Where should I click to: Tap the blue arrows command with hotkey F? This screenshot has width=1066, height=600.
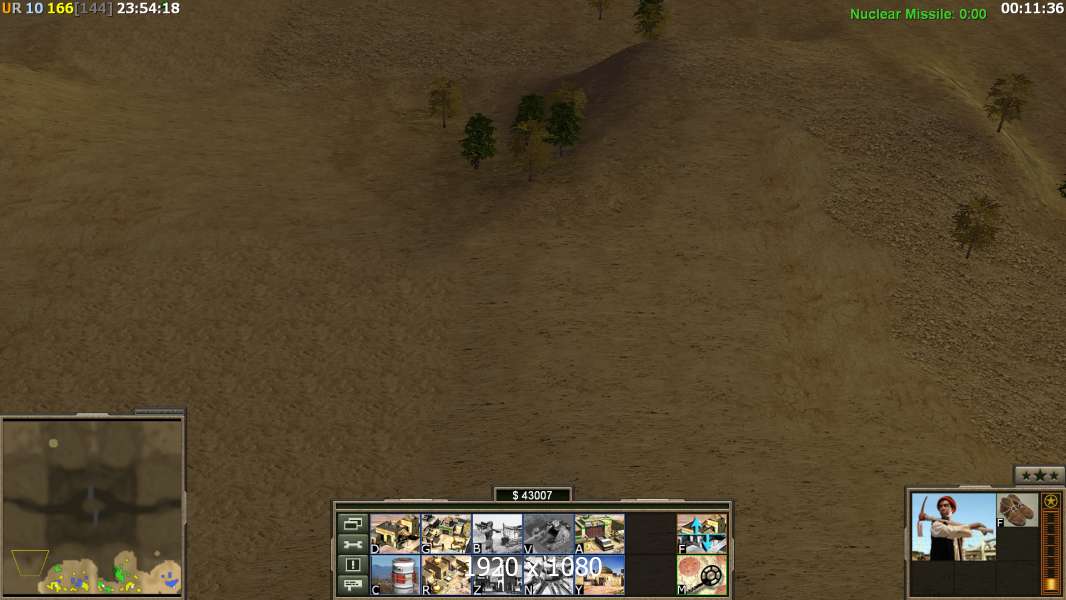pos(702,534)
